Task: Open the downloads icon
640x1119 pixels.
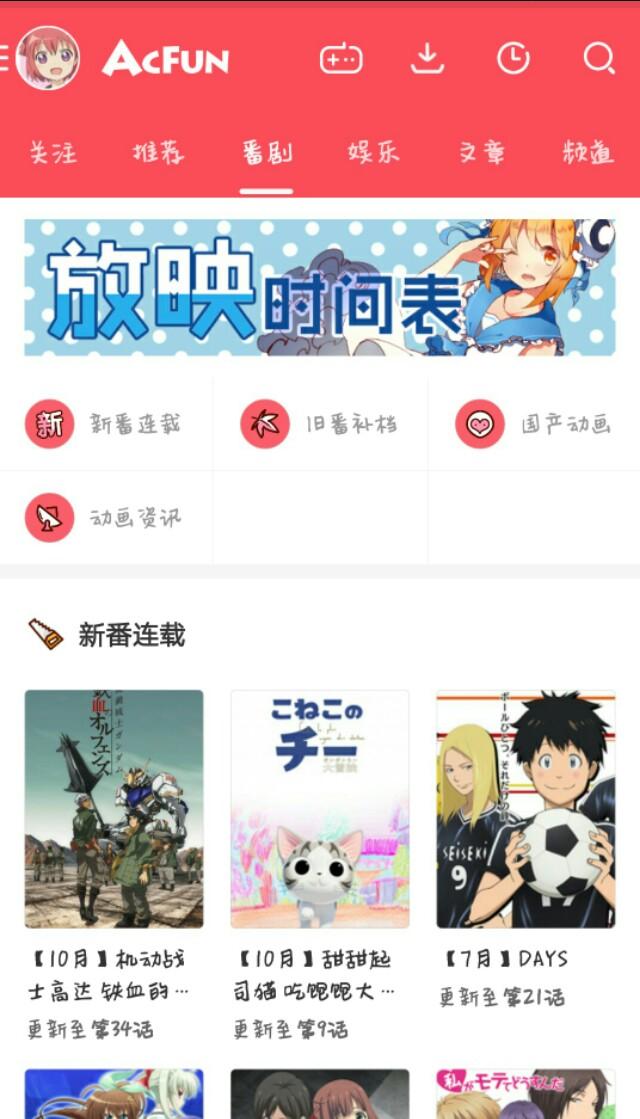Action: [x=427, y=59]
